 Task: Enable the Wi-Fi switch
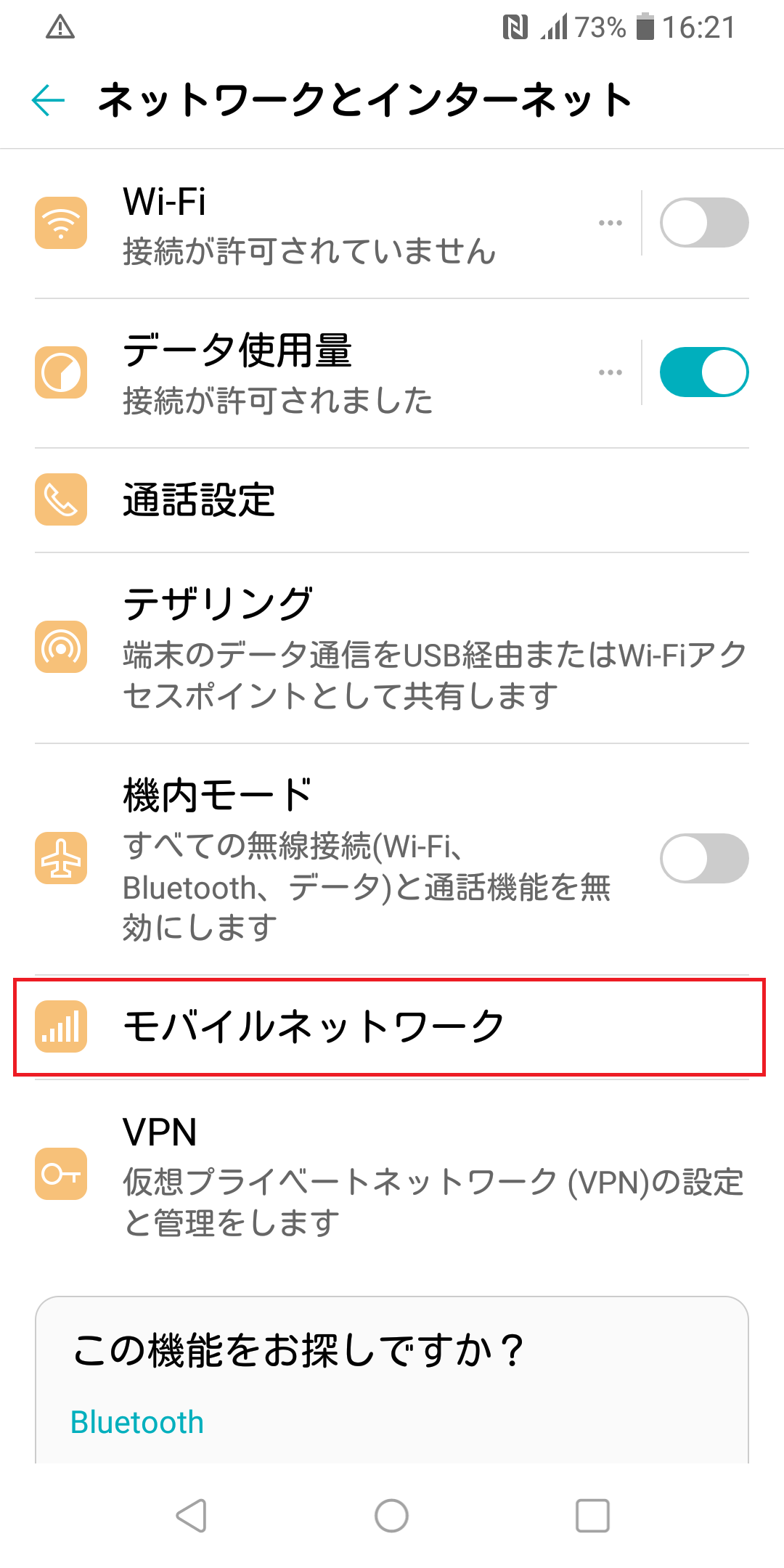click(x=703, y=223)
